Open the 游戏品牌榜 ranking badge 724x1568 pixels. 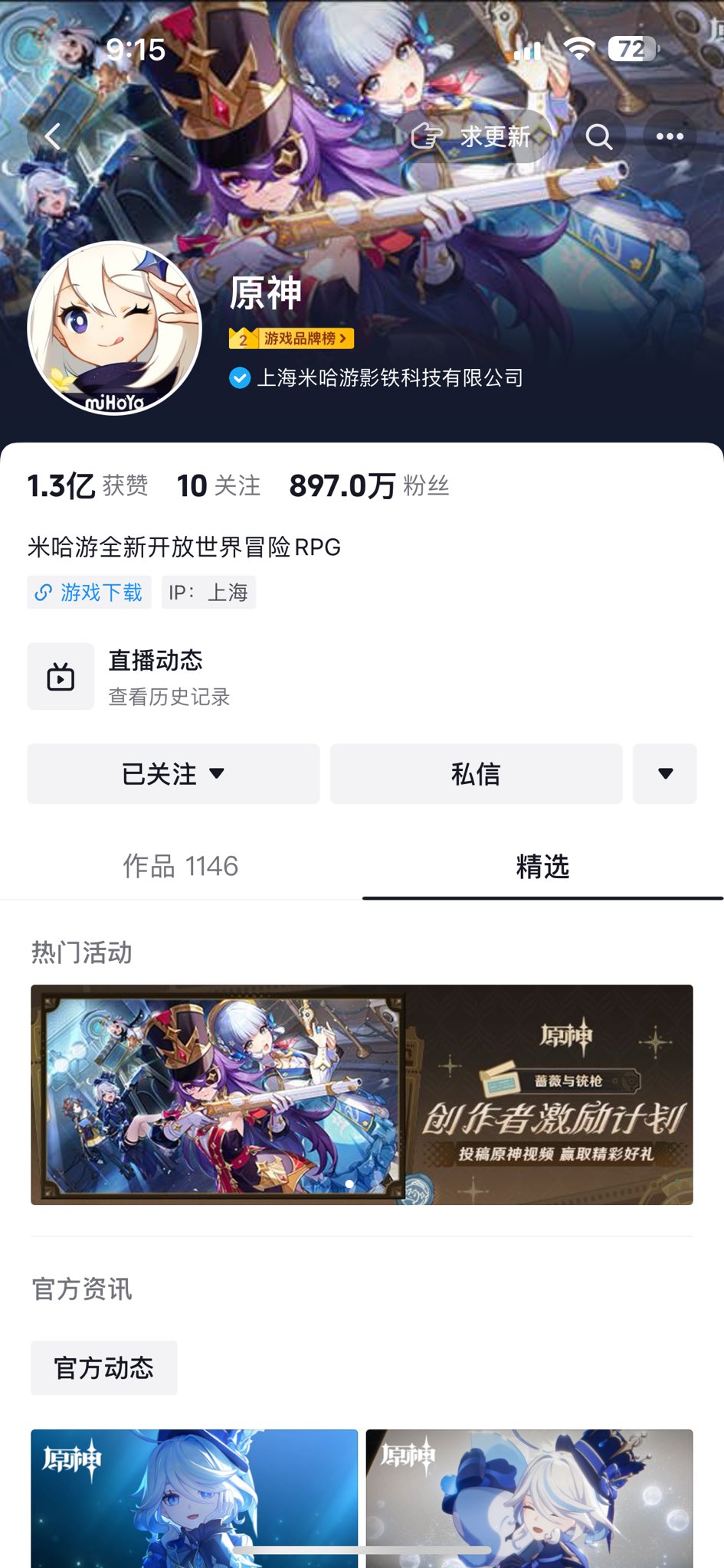[292, 338]
